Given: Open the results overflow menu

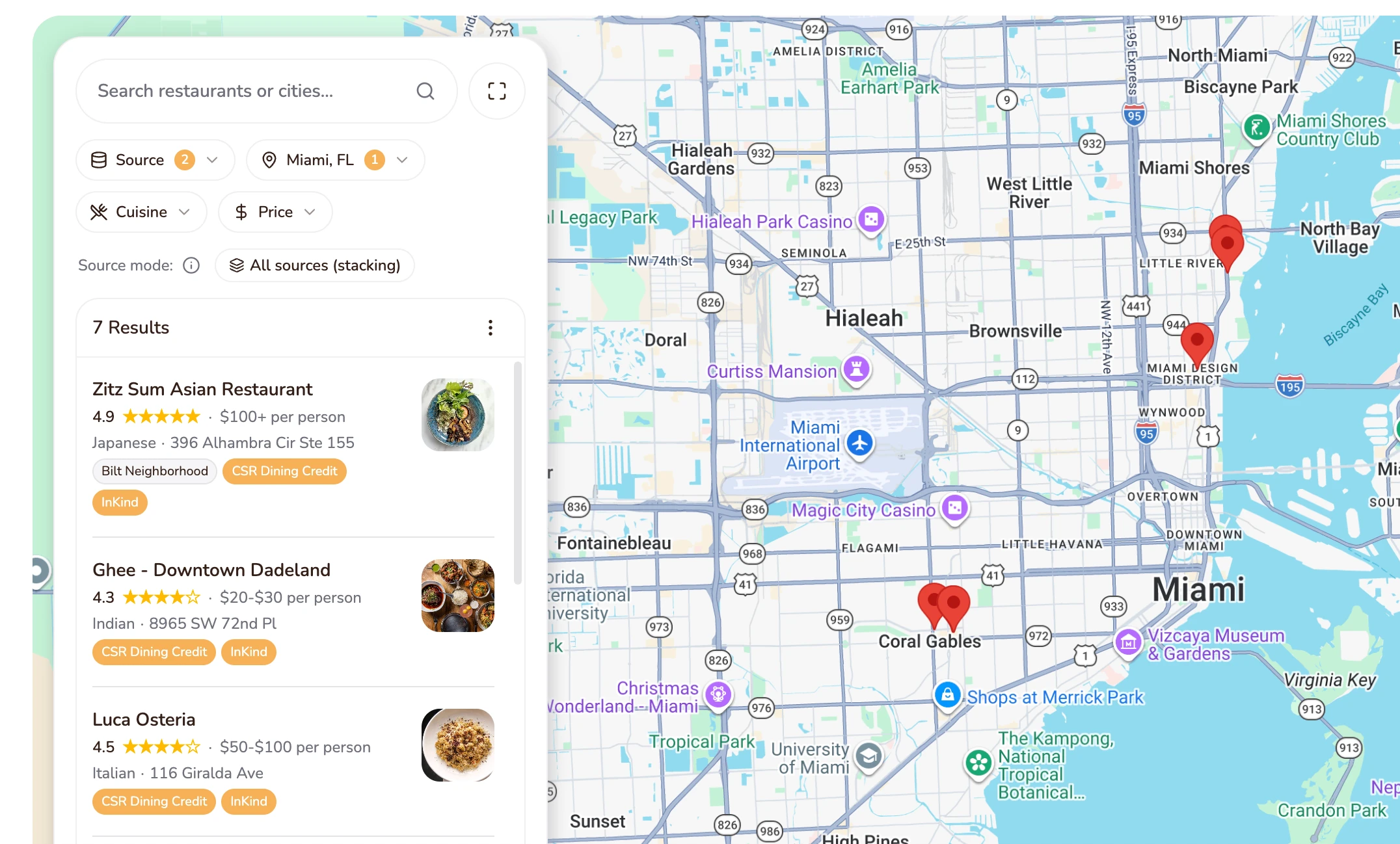Looking at the screenshot, I should pos(491,328).
